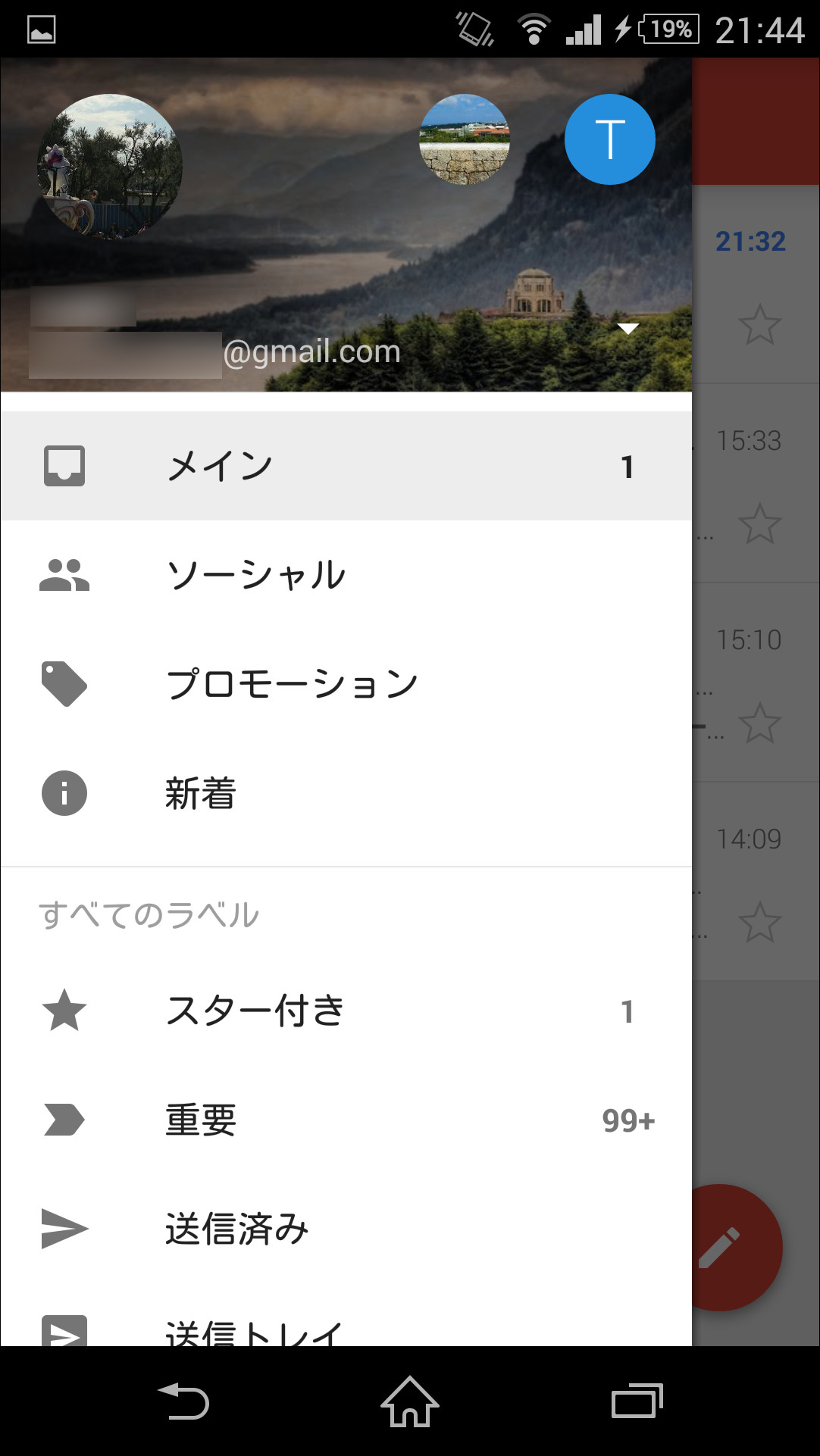Tap the 送信済み send icon

64,1229
